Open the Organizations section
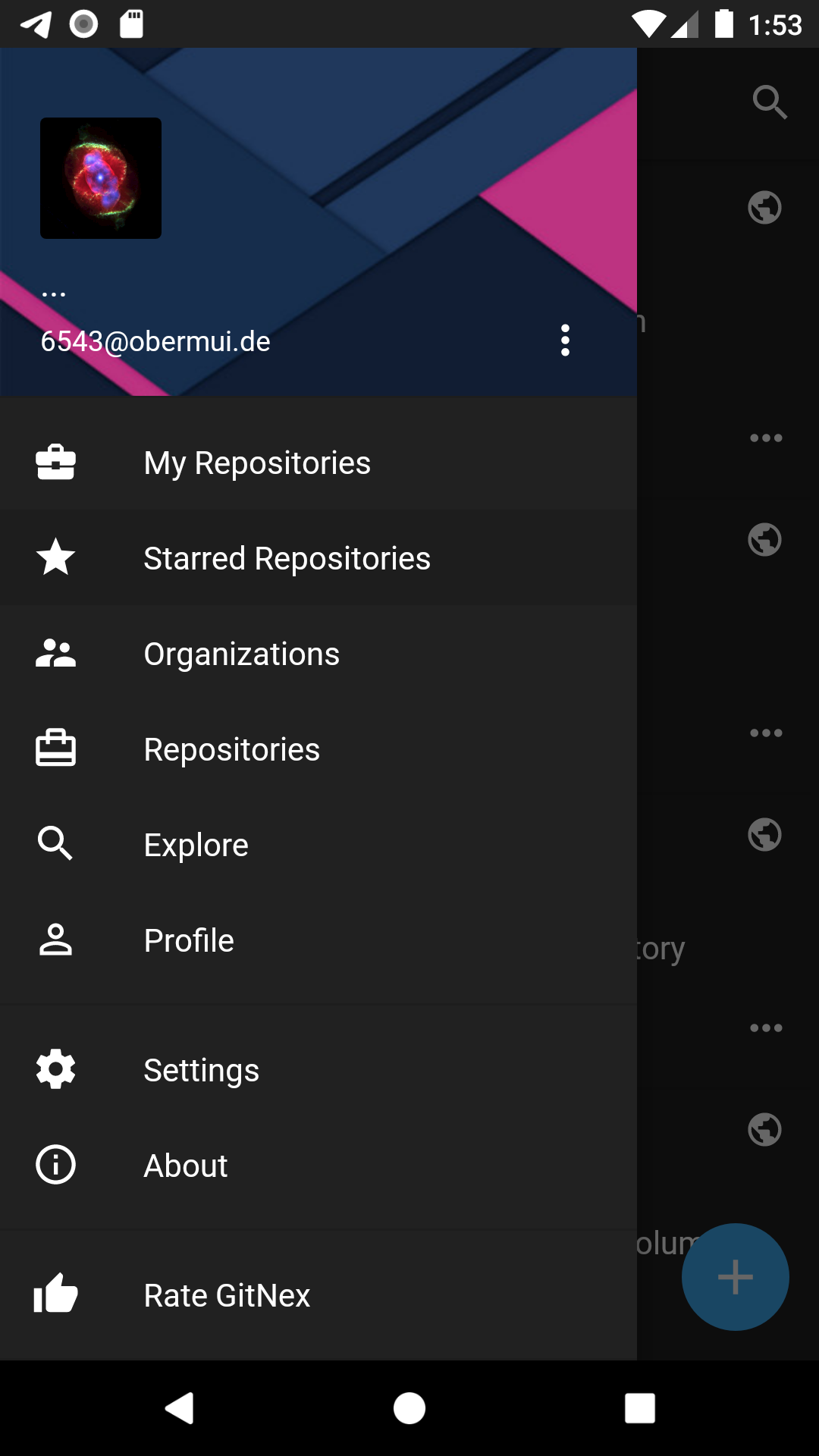Image resolution: width=819 pixels, height=1456 pixels. coord(241,654)
